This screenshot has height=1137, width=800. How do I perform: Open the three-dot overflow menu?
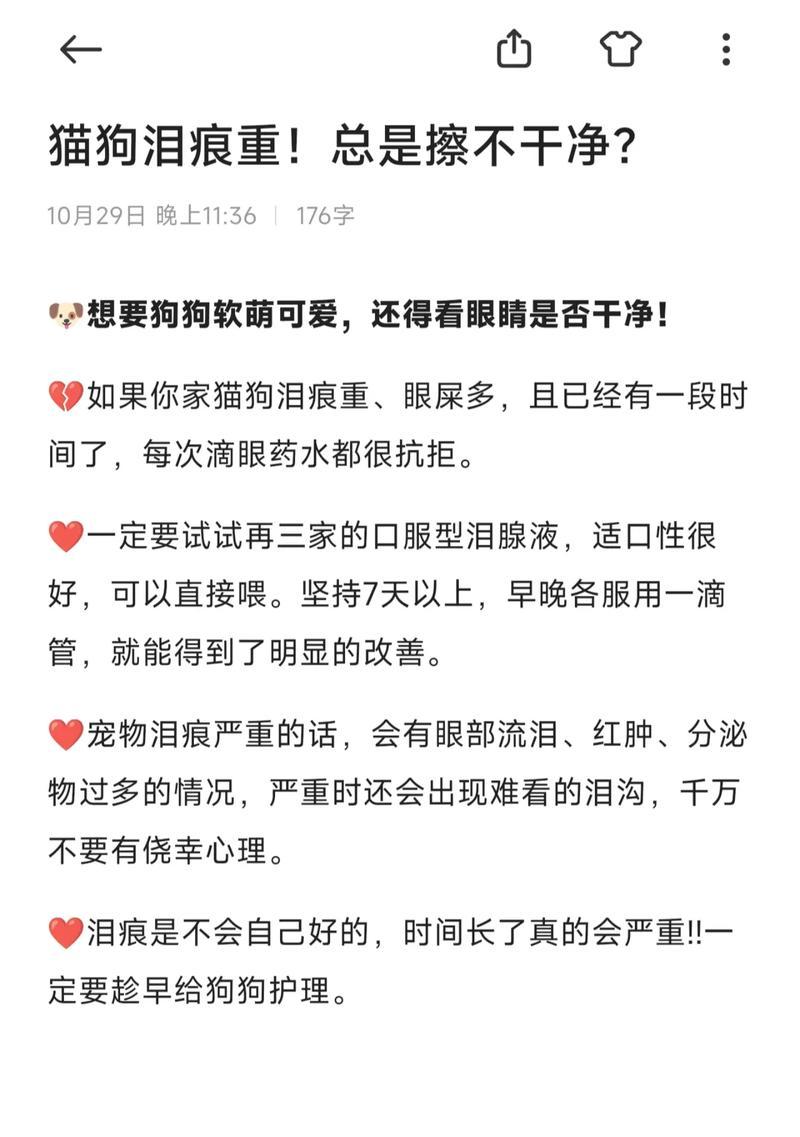(x=726, y=48)
